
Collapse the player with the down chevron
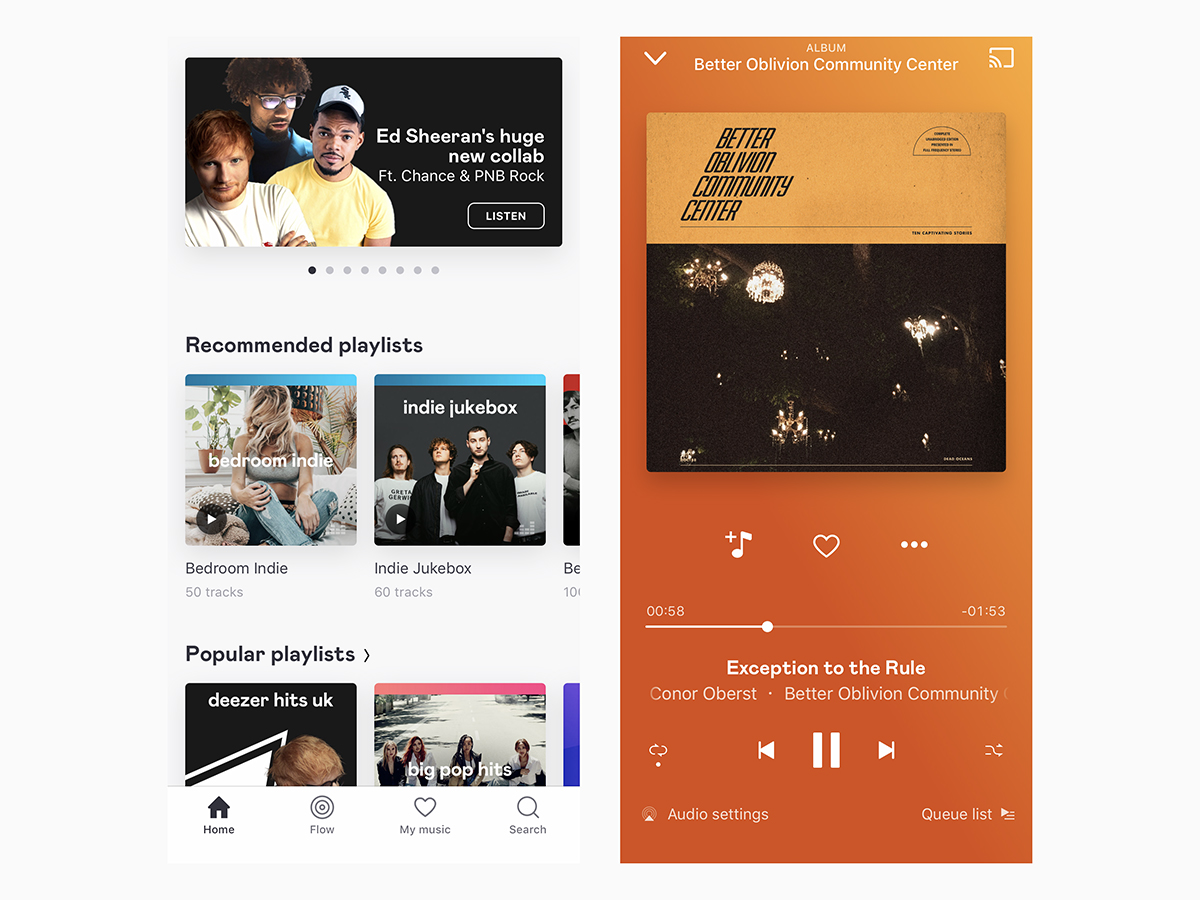(655, 58)
